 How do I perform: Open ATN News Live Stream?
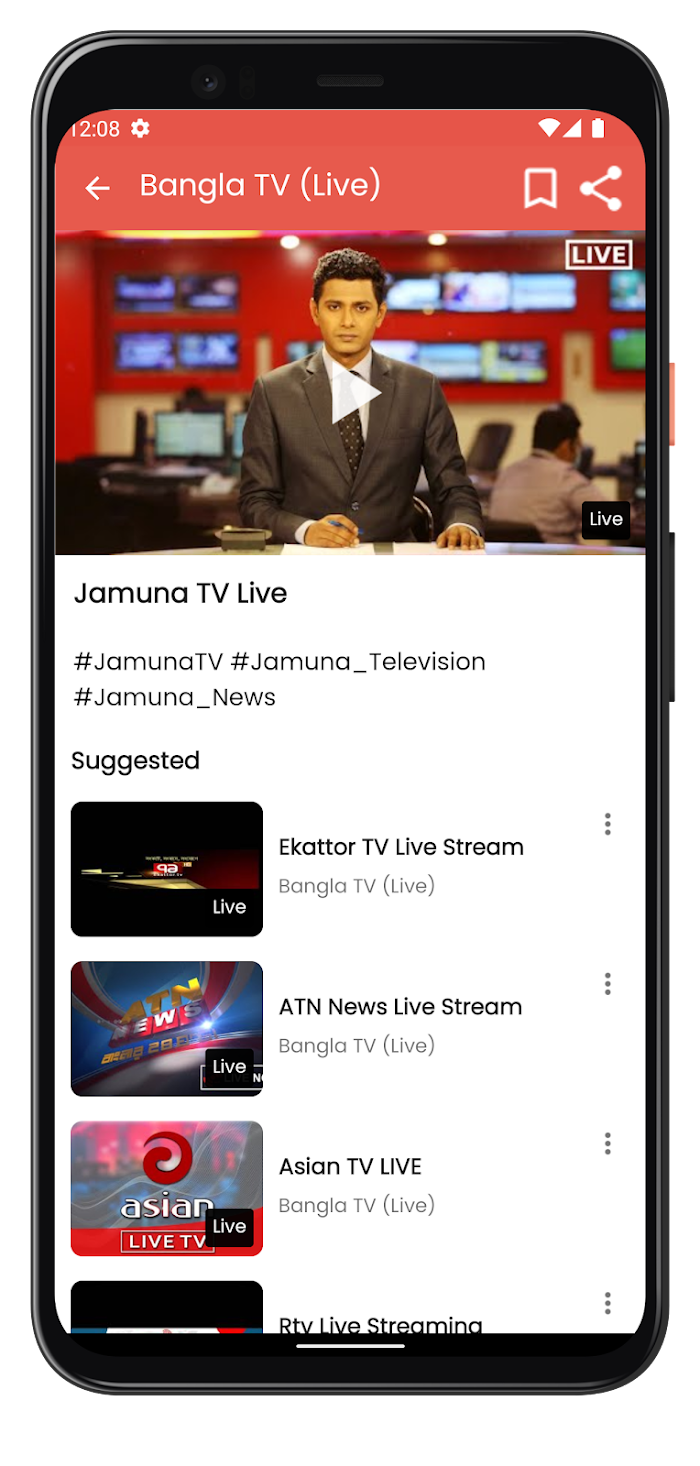400,1007
